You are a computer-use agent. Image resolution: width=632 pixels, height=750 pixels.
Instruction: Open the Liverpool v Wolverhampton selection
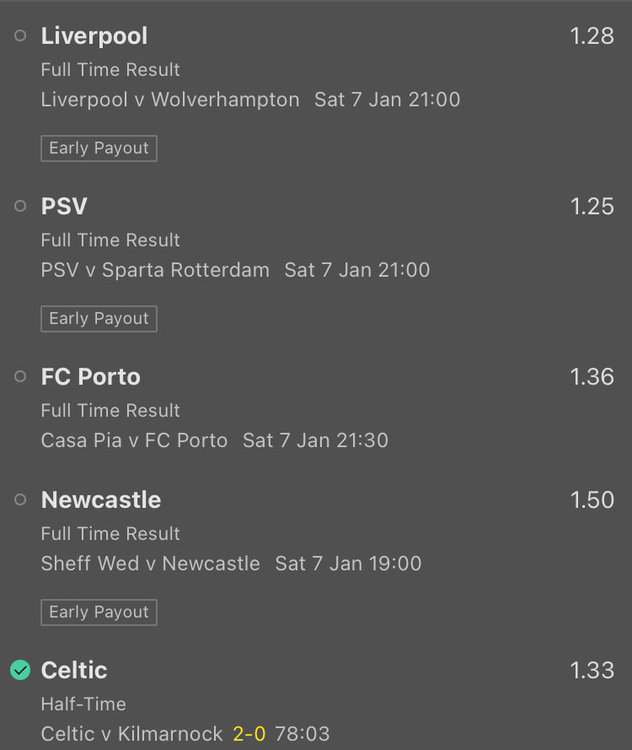170,99
